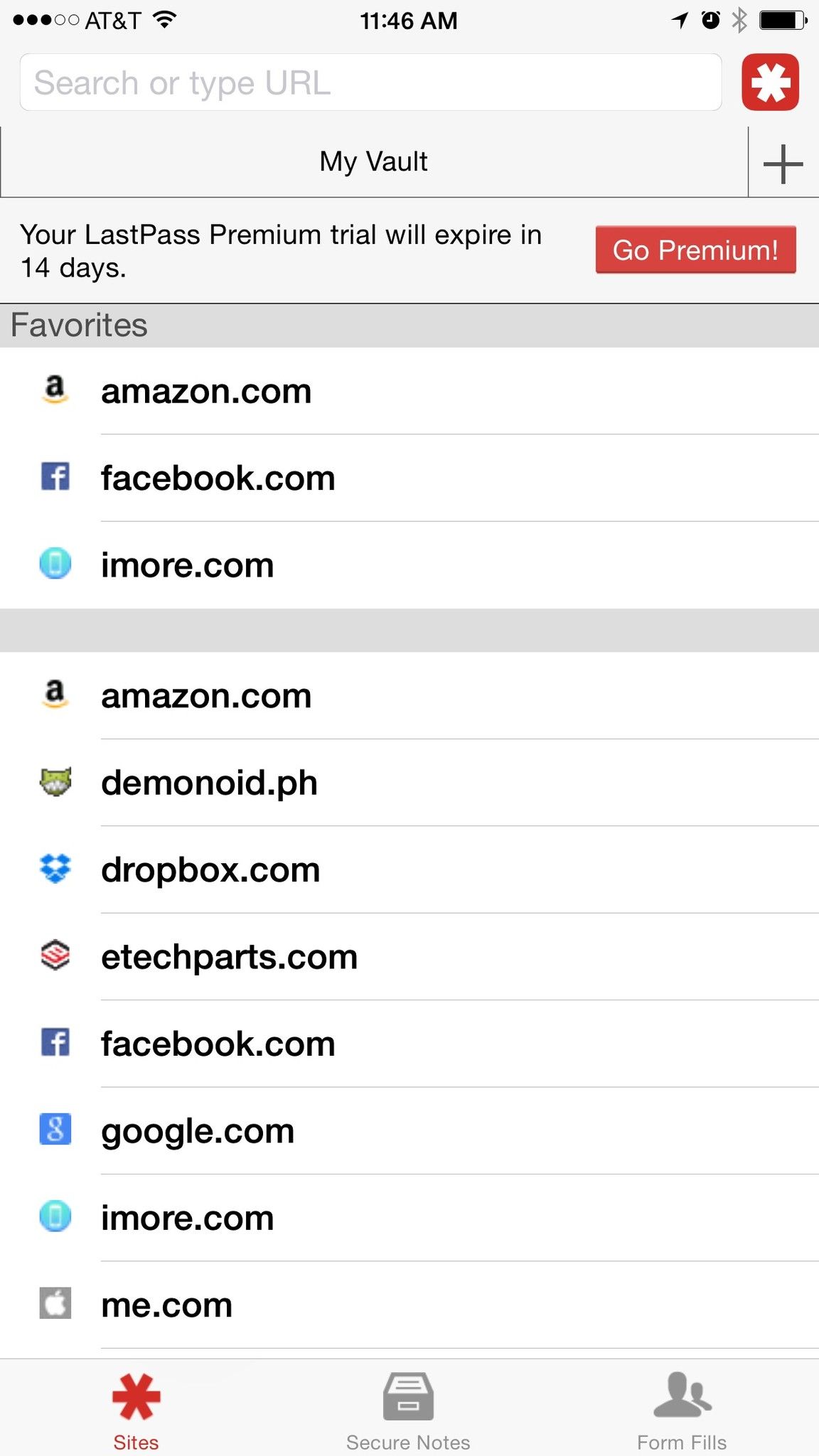Open the amazon.com entry under Favorites

(x=206, y=390)
